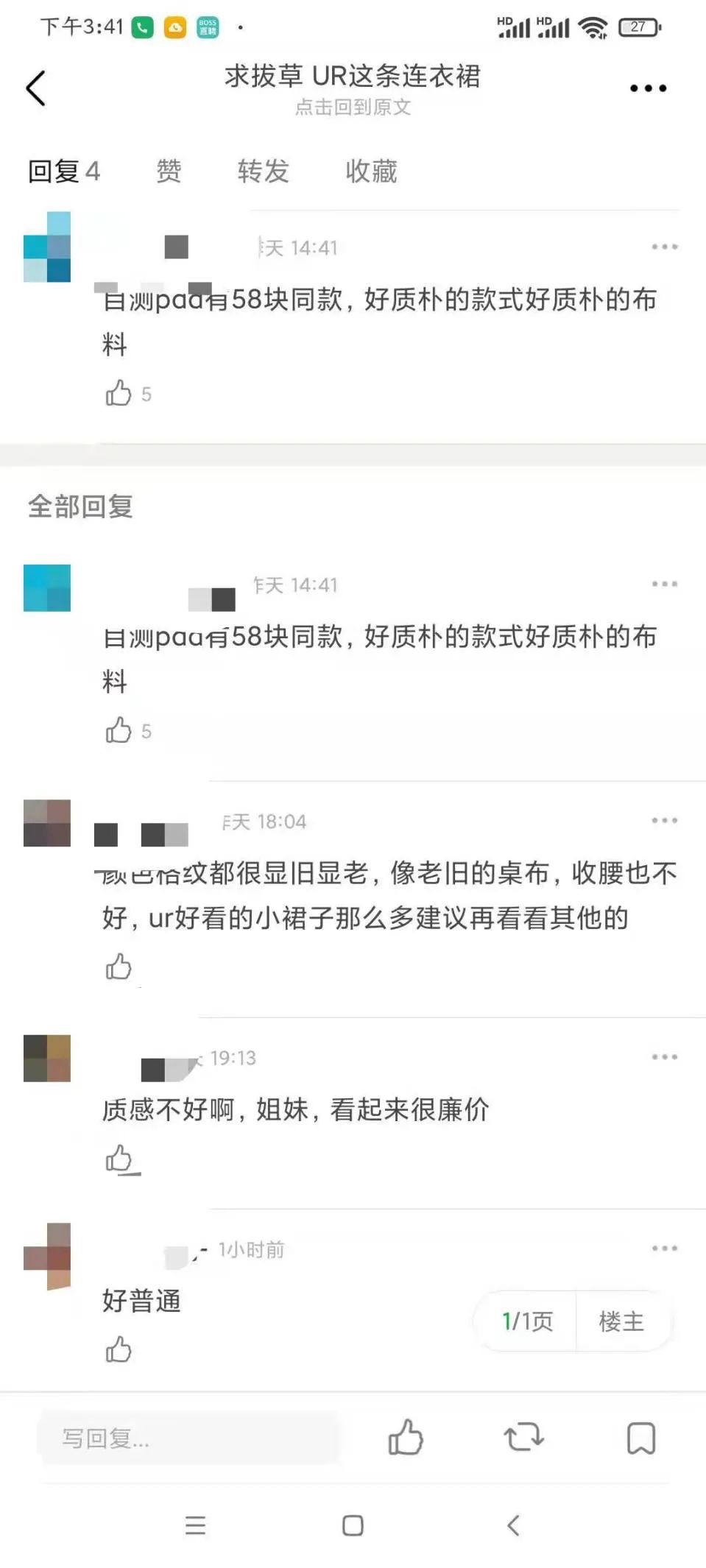Viewport: 706px width, 1568px height.
Task: Filter replies by 楼主
Action: click(x=621, y=1321)
